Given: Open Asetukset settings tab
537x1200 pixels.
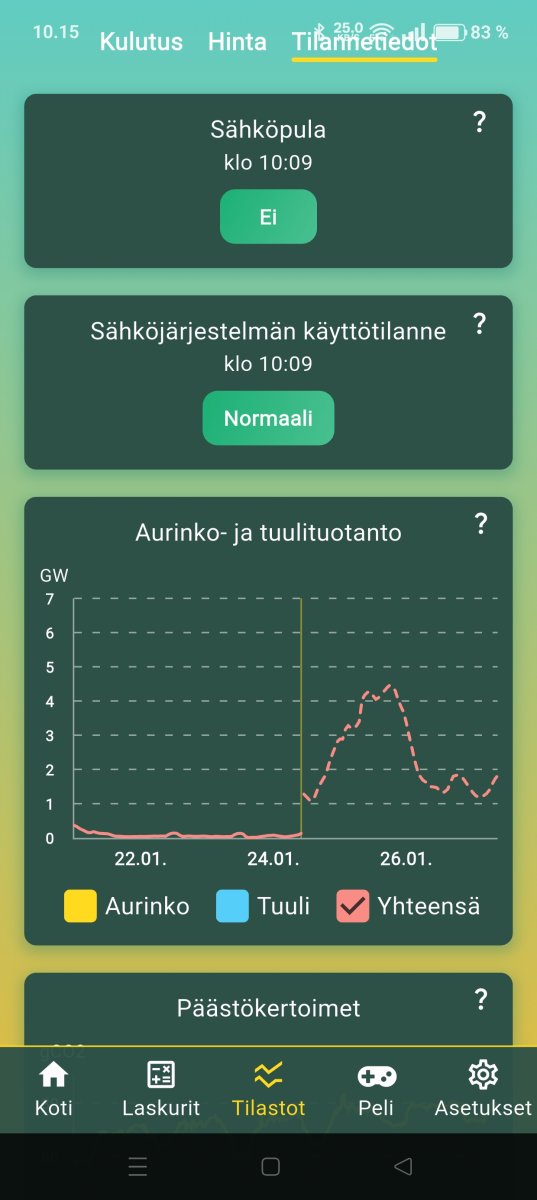Looking at the screenshot, I should tap(483, 1089).
